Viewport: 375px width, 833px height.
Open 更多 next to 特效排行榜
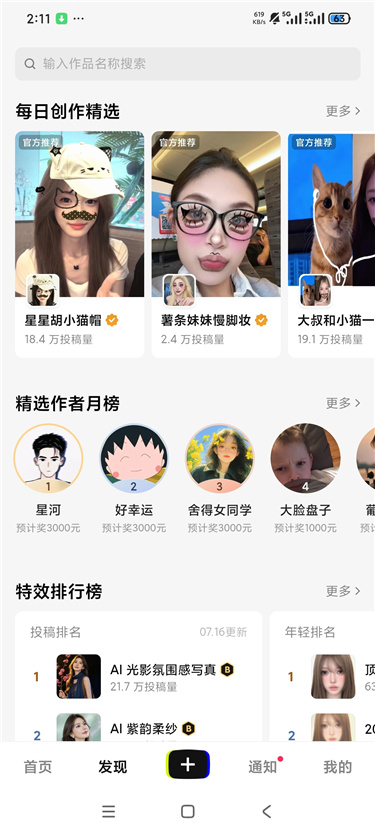click(343, 591)
